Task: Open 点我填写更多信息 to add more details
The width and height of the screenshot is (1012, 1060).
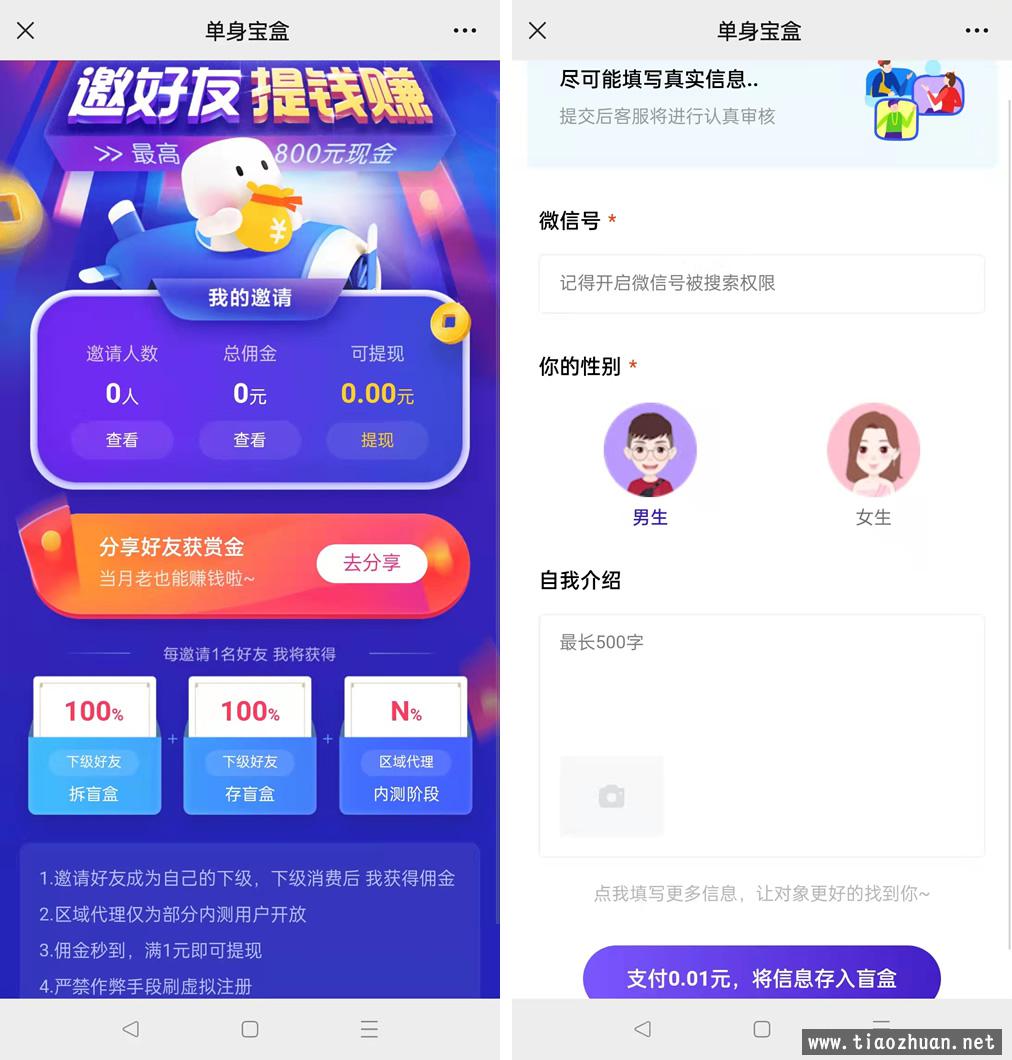Action: (x=761, y=893)
